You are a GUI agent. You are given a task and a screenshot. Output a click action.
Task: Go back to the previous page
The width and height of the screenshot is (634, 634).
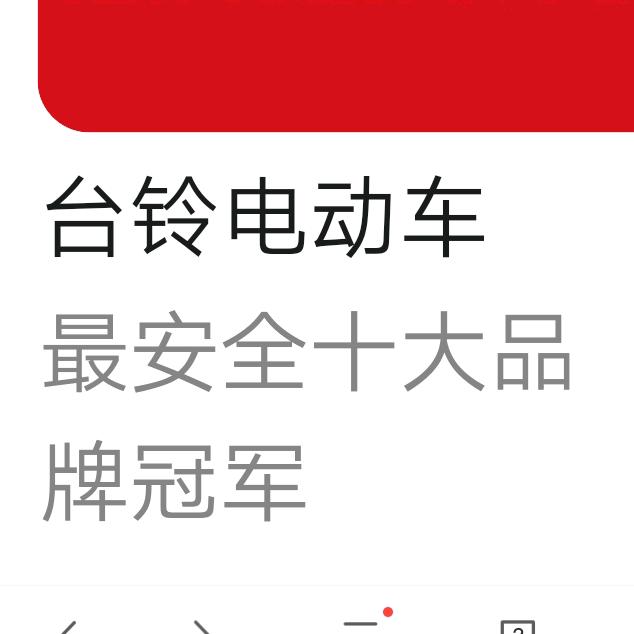(66, 627)
